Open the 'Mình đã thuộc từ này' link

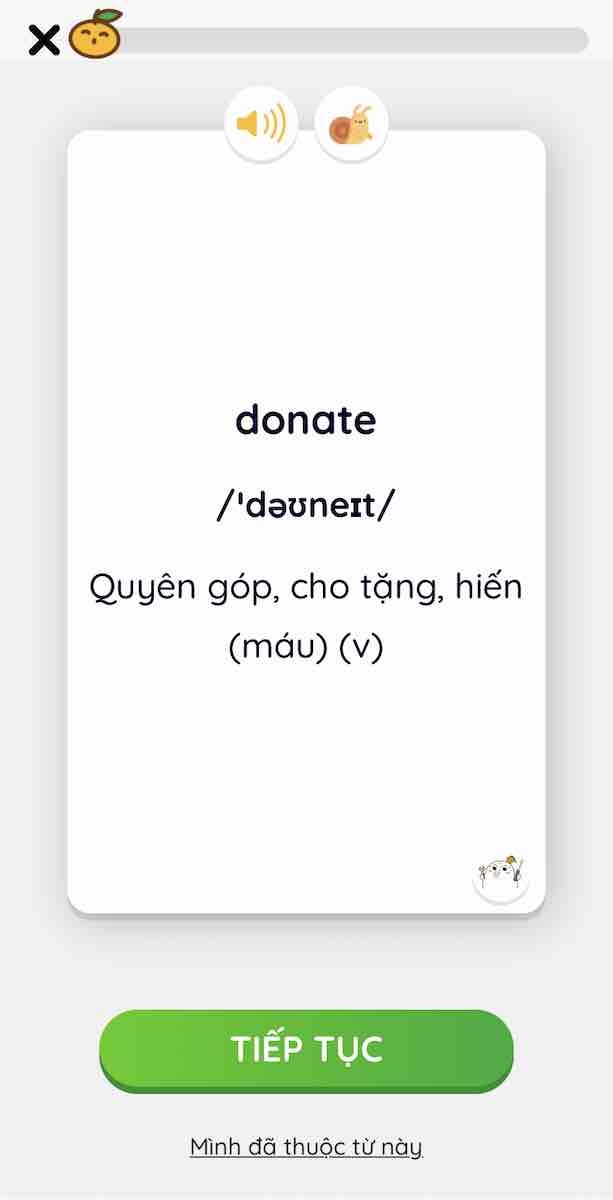click(306, 1146)
